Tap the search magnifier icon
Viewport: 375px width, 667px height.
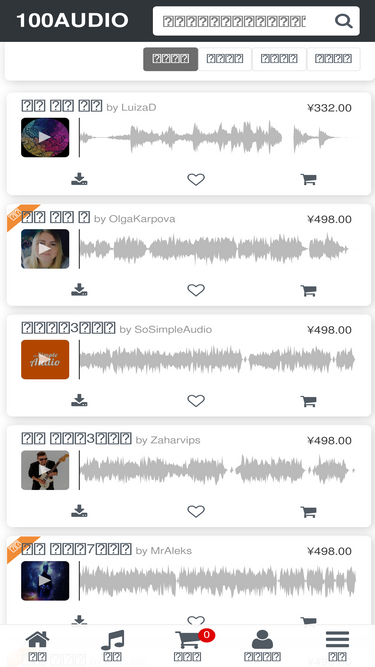(x=344, y=20)
